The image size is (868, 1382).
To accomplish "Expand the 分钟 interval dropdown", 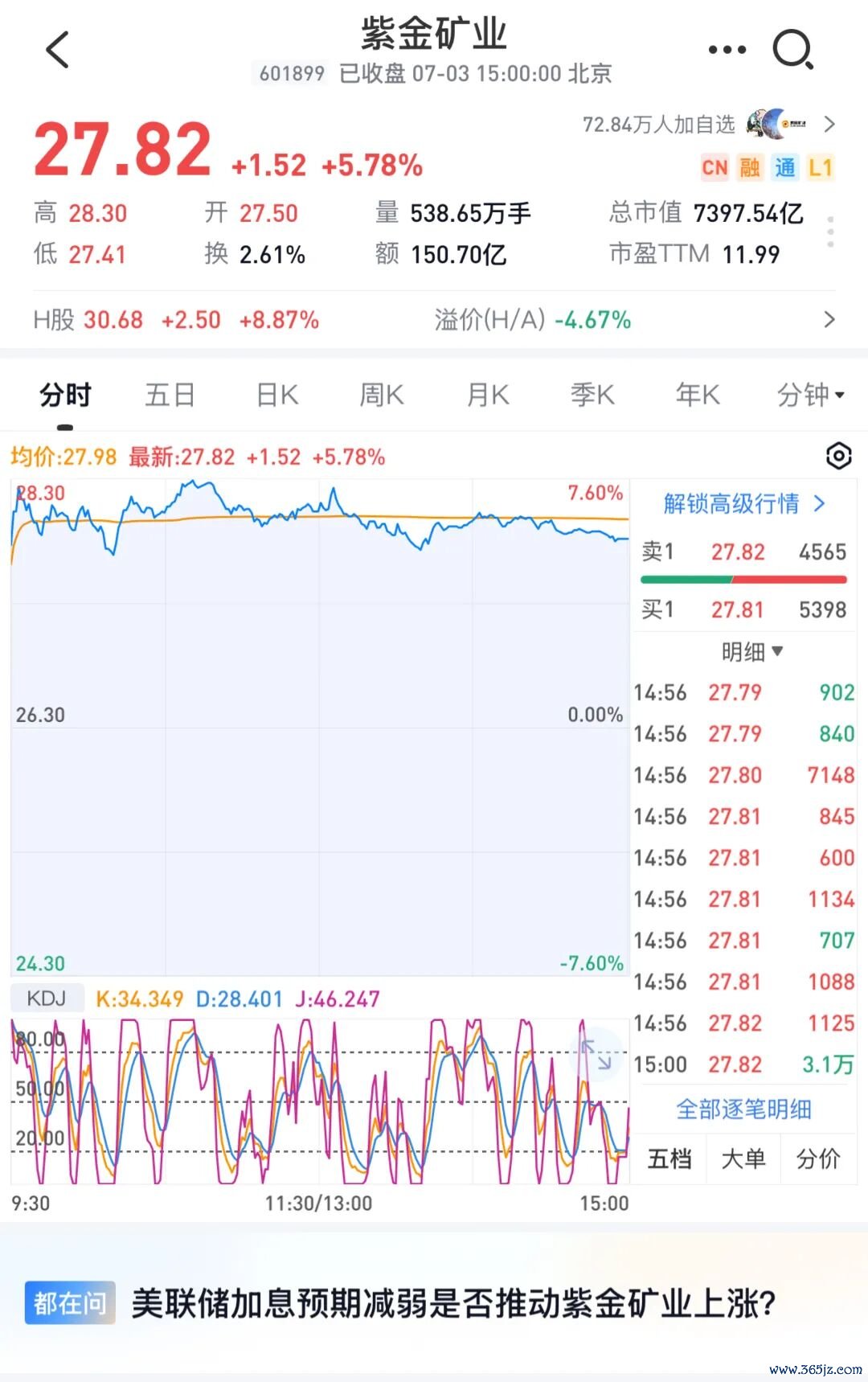I will click(x=810, y=395).
